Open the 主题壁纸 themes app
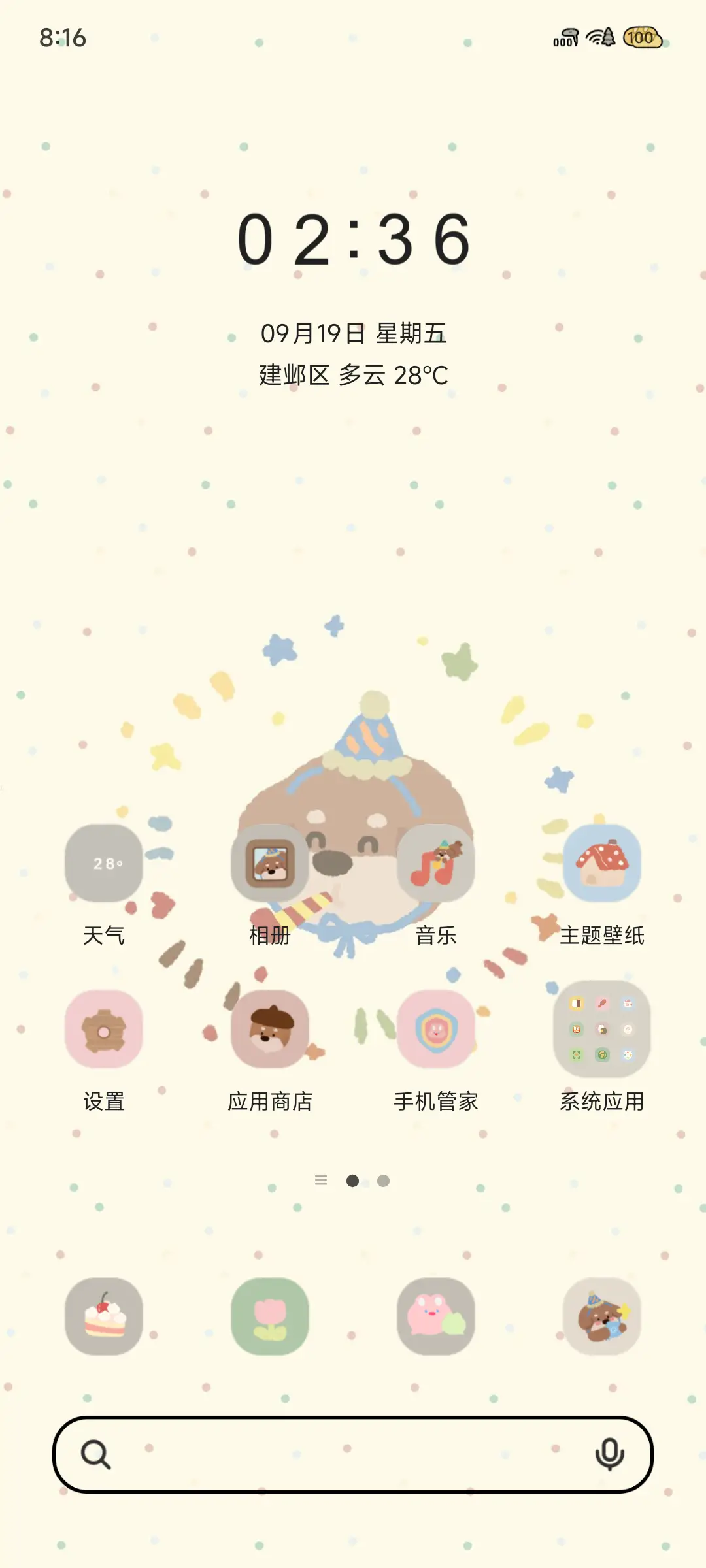The width and height of the screenshot is (706, 1568). pyautogui.click(x=603, y=862)
